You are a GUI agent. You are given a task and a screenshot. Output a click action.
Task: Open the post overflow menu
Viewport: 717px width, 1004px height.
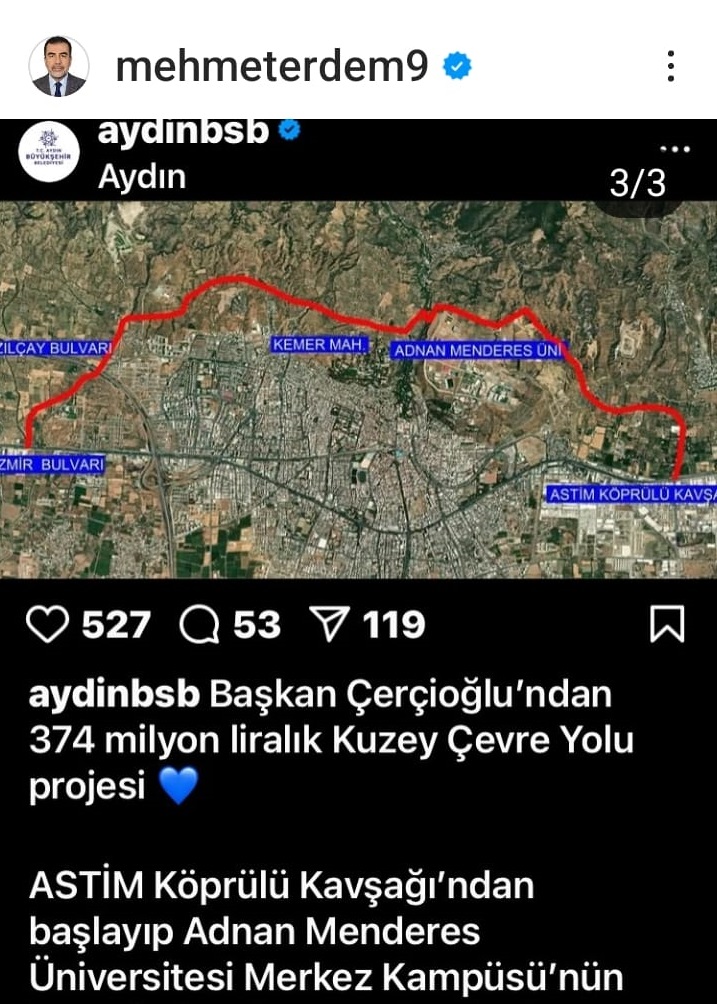pos(671,66)
